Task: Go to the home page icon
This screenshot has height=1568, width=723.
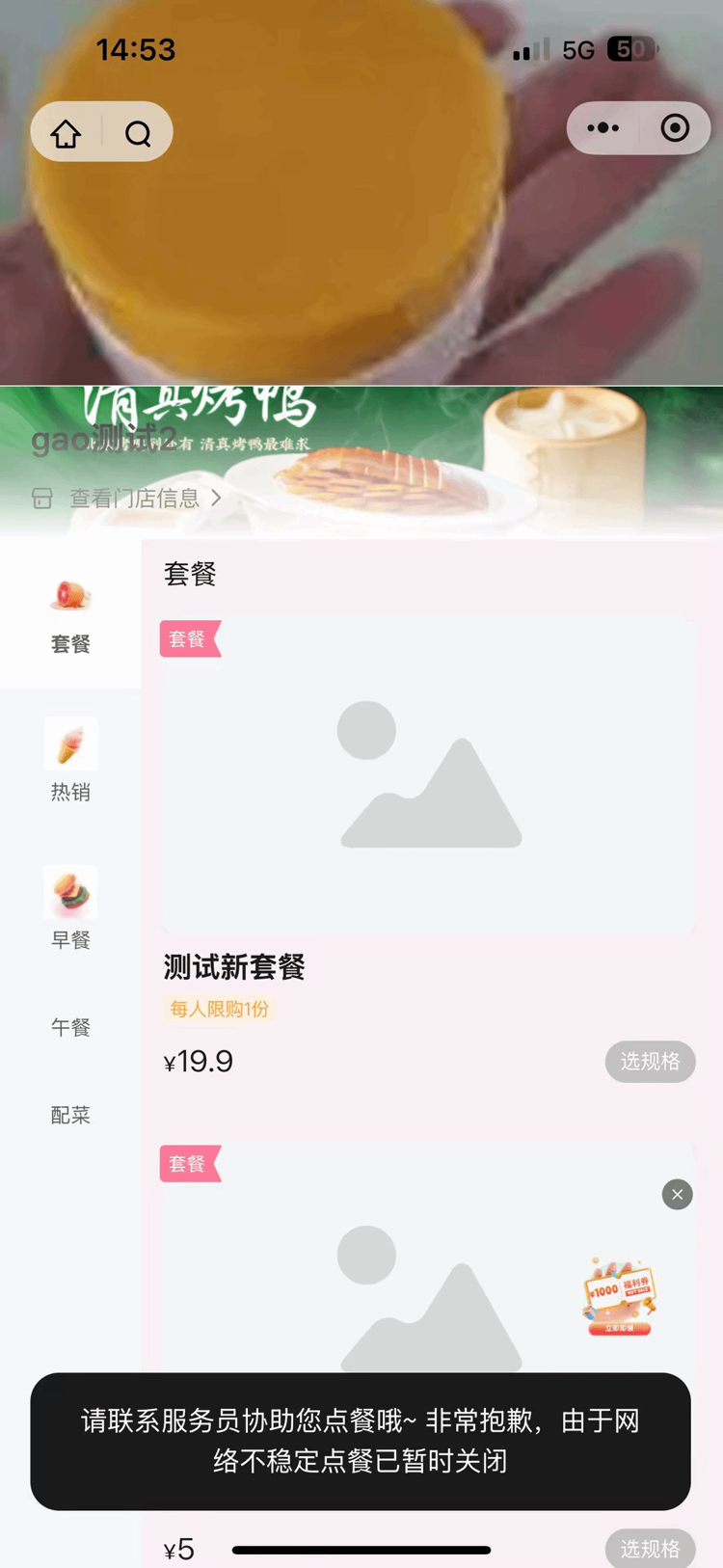Action: (x=66, y=133)
